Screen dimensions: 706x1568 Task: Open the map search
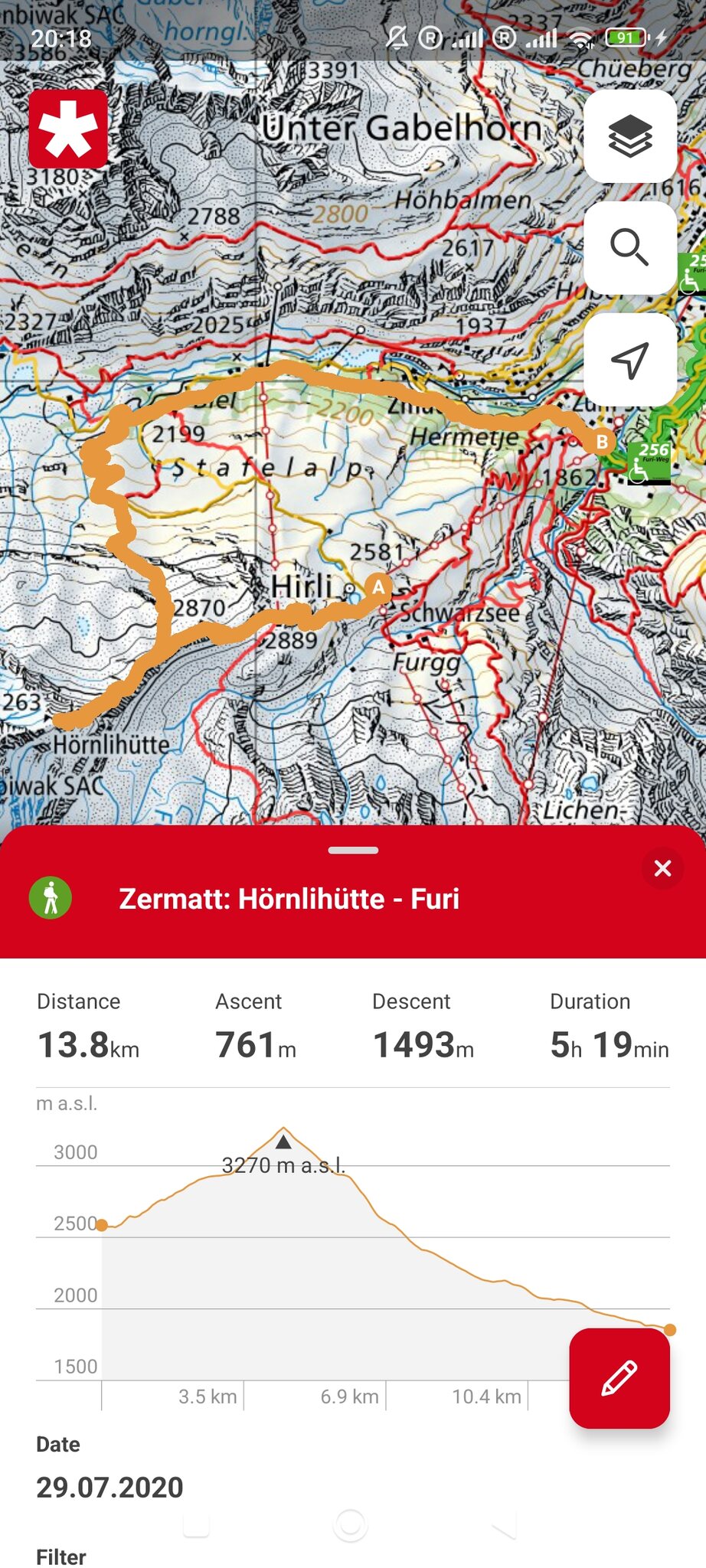tap(629, 247)
